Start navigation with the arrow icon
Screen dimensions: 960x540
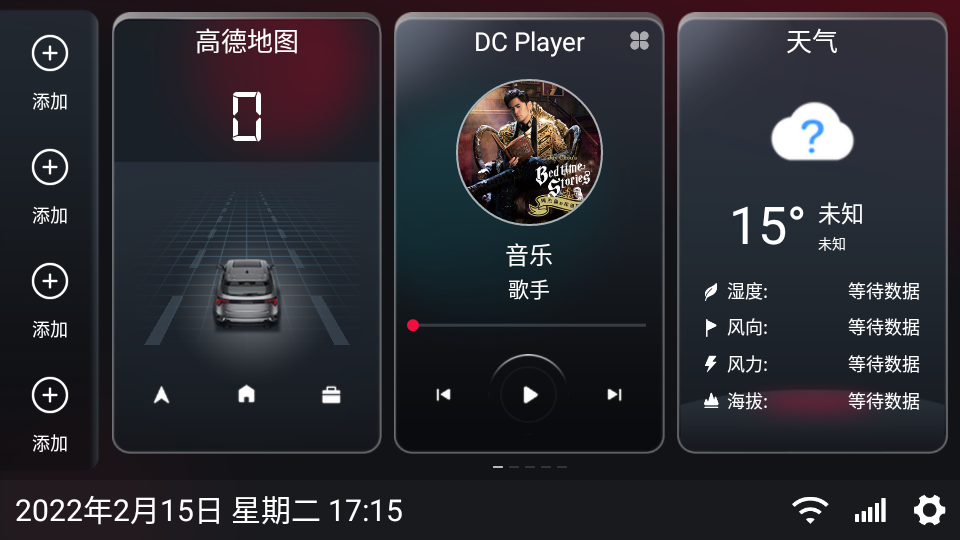coord(162,395)
